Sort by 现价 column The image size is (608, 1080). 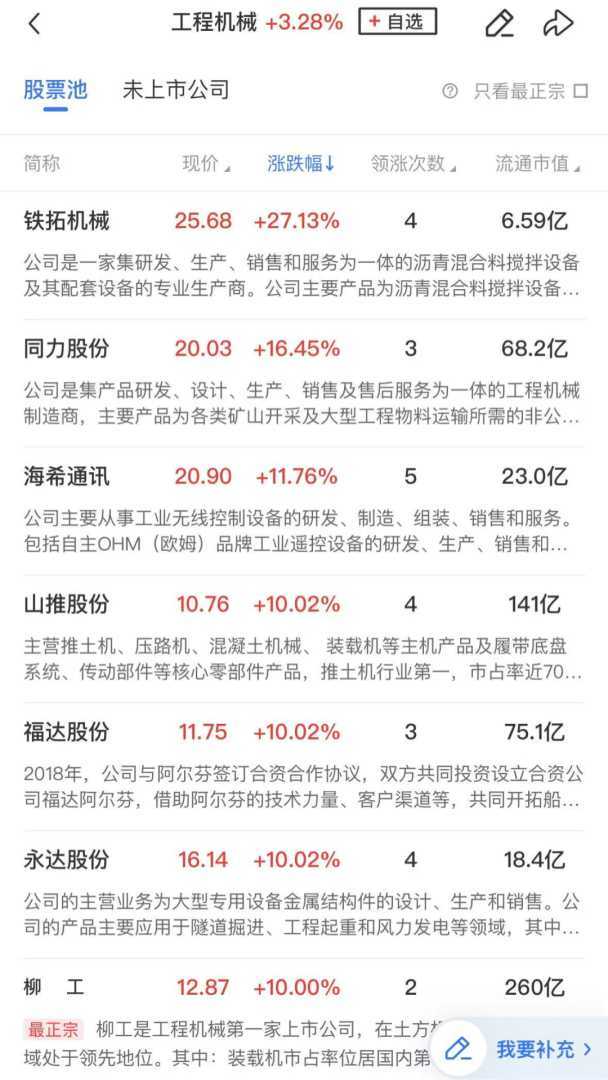pos(205,163)
